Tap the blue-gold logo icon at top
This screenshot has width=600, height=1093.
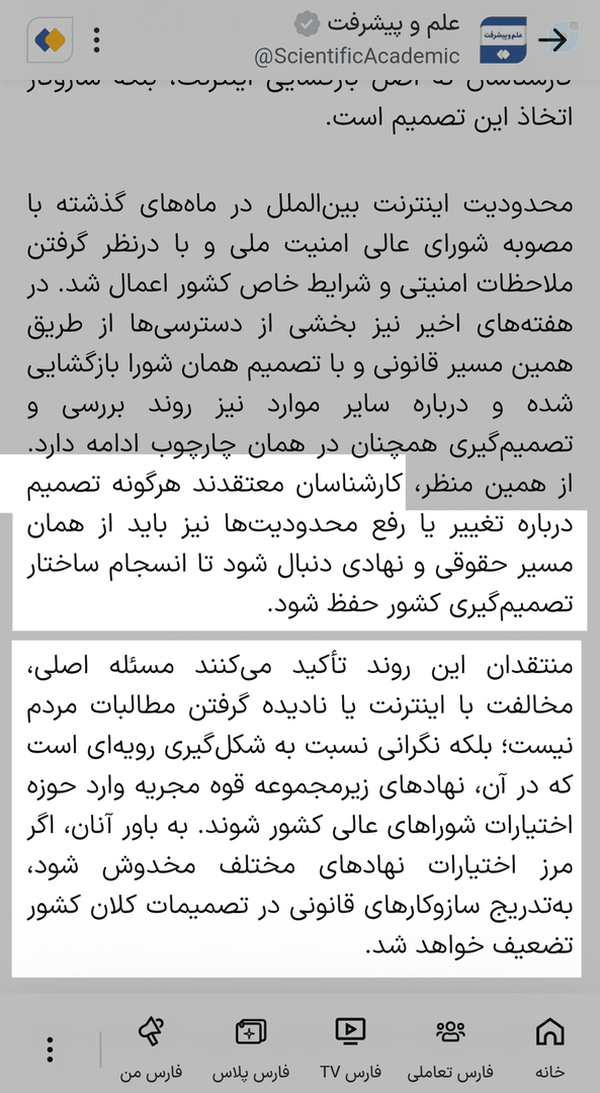[50, 40]
